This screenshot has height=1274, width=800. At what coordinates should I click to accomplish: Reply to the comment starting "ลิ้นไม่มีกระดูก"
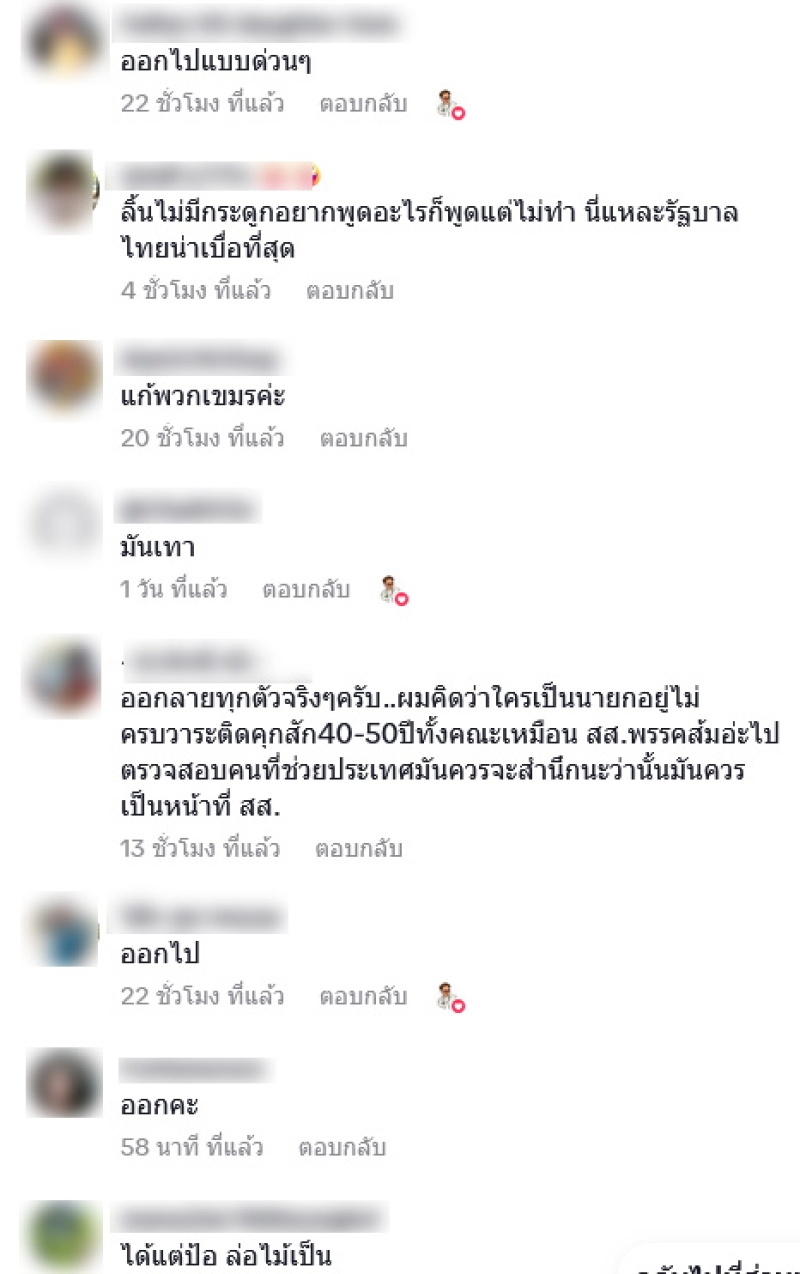tap(349, 291)
